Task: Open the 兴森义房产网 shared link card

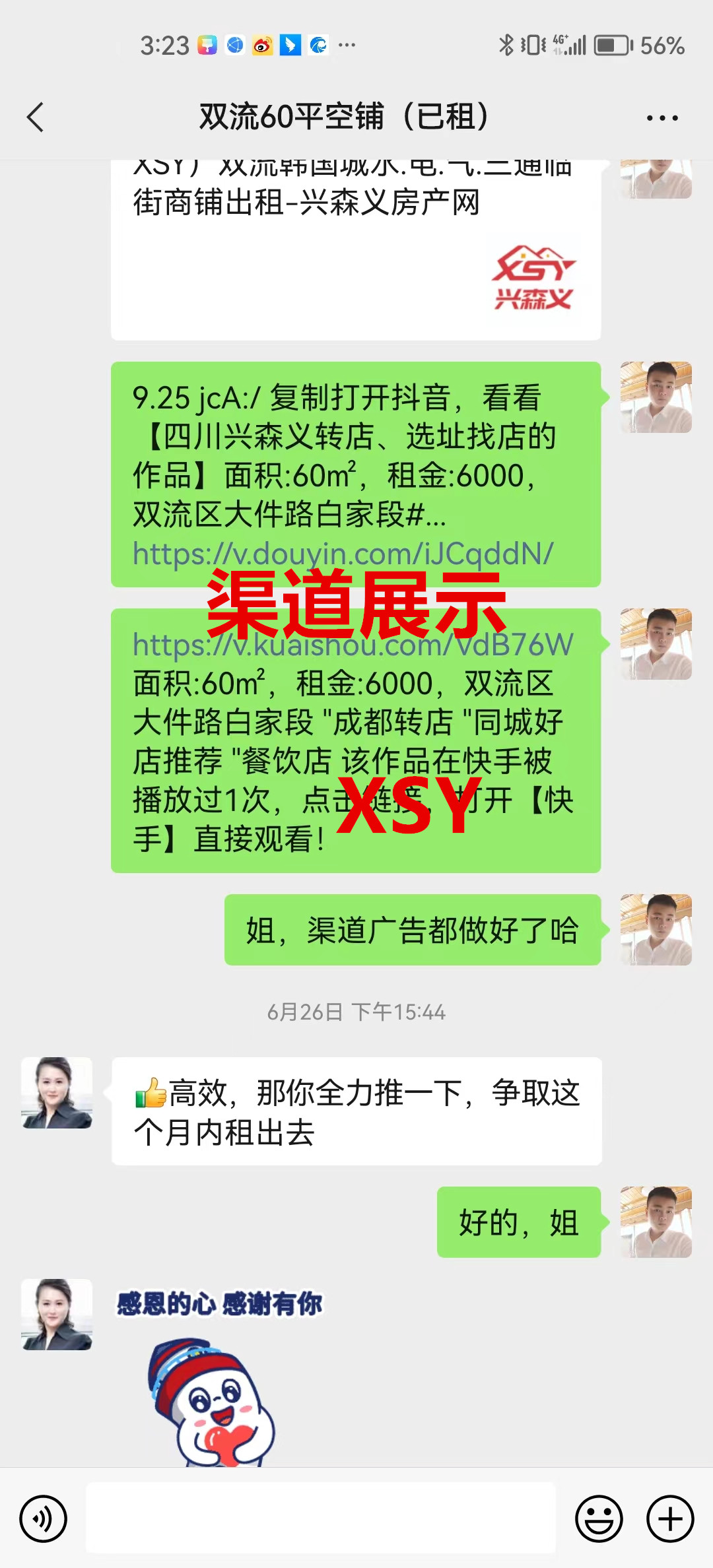Action: tap(355, 251)
